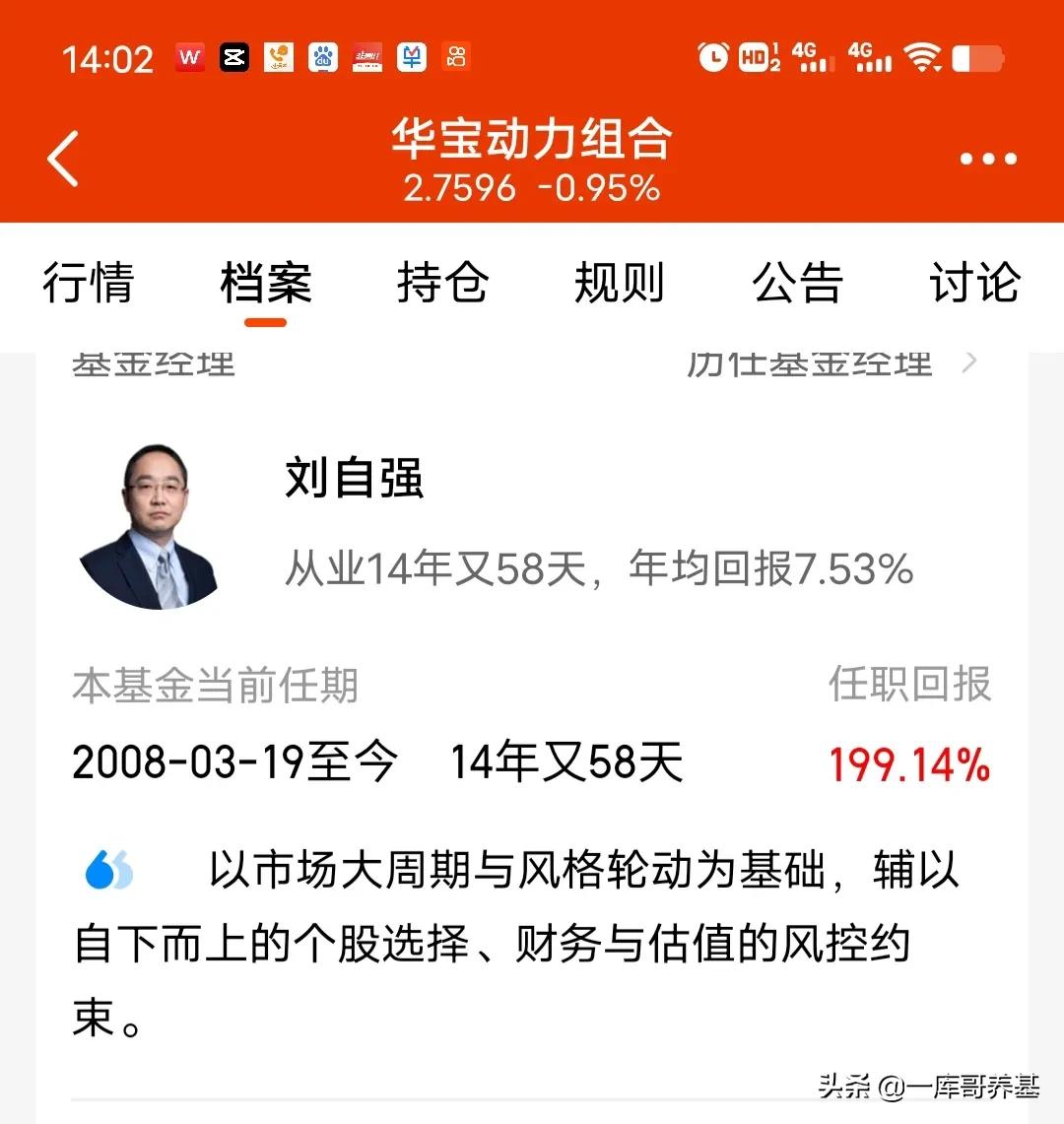Open 华宝动力组合 fund title dropdown
Image resolution: width=1064 pixels, height=1124 pixels.
(x=532, y=140)
